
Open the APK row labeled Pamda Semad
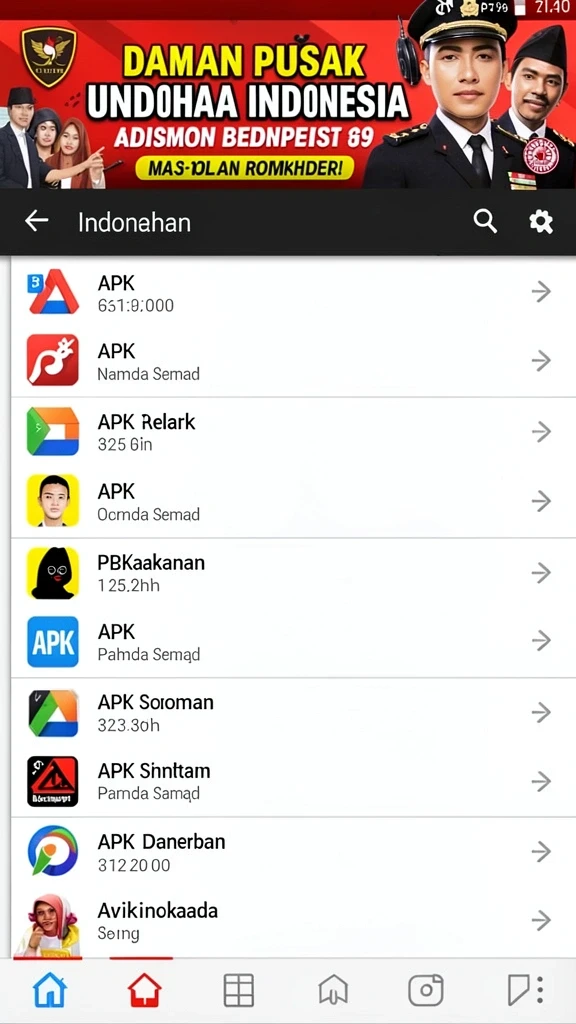(293, 642)
